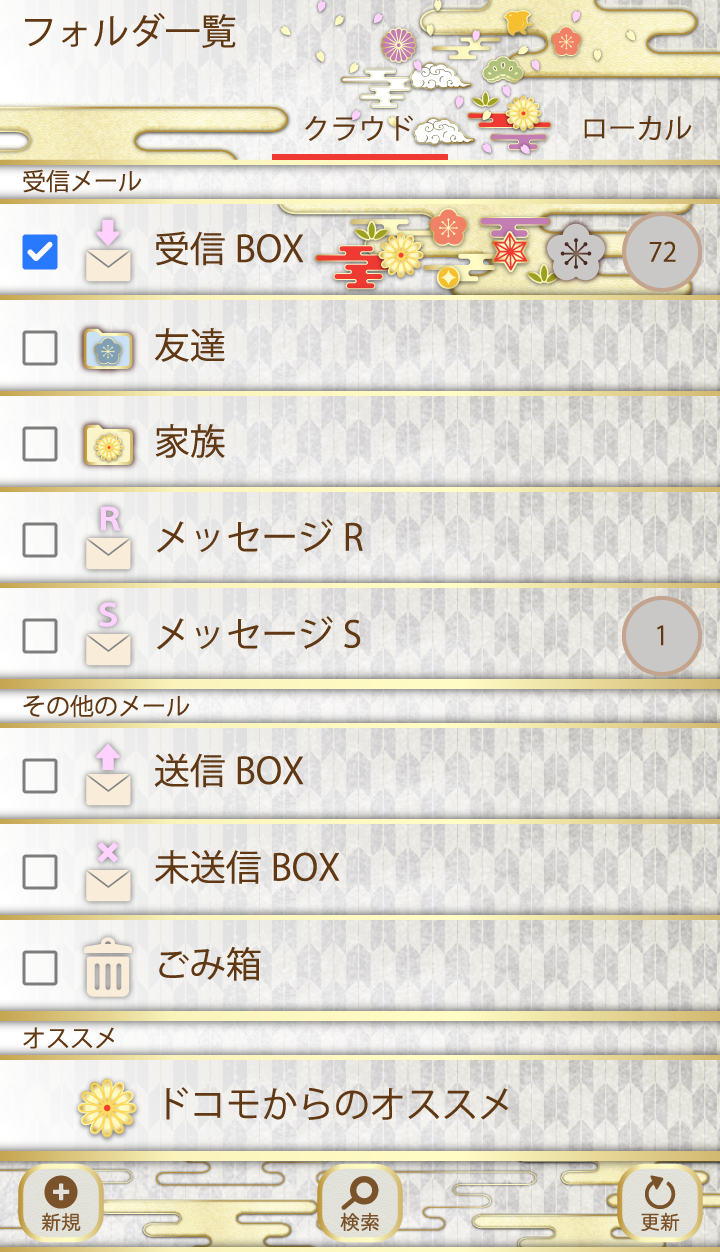Open the 家族 folder
Image resolution: width=720 pixels, height=1252 pixels.
pyautogui.click(x=190, y=443)
